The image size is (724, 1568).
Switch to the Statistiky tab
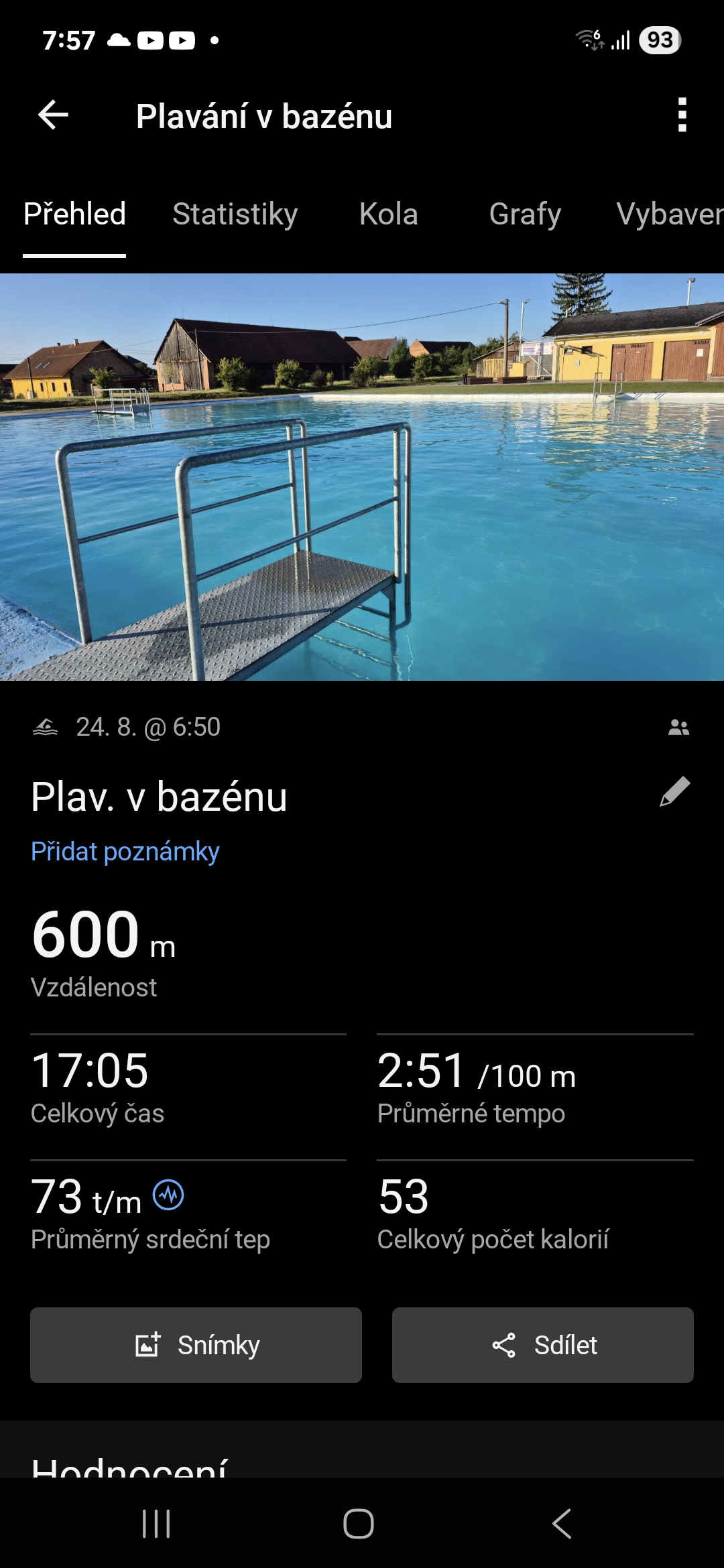coord(235,214)
